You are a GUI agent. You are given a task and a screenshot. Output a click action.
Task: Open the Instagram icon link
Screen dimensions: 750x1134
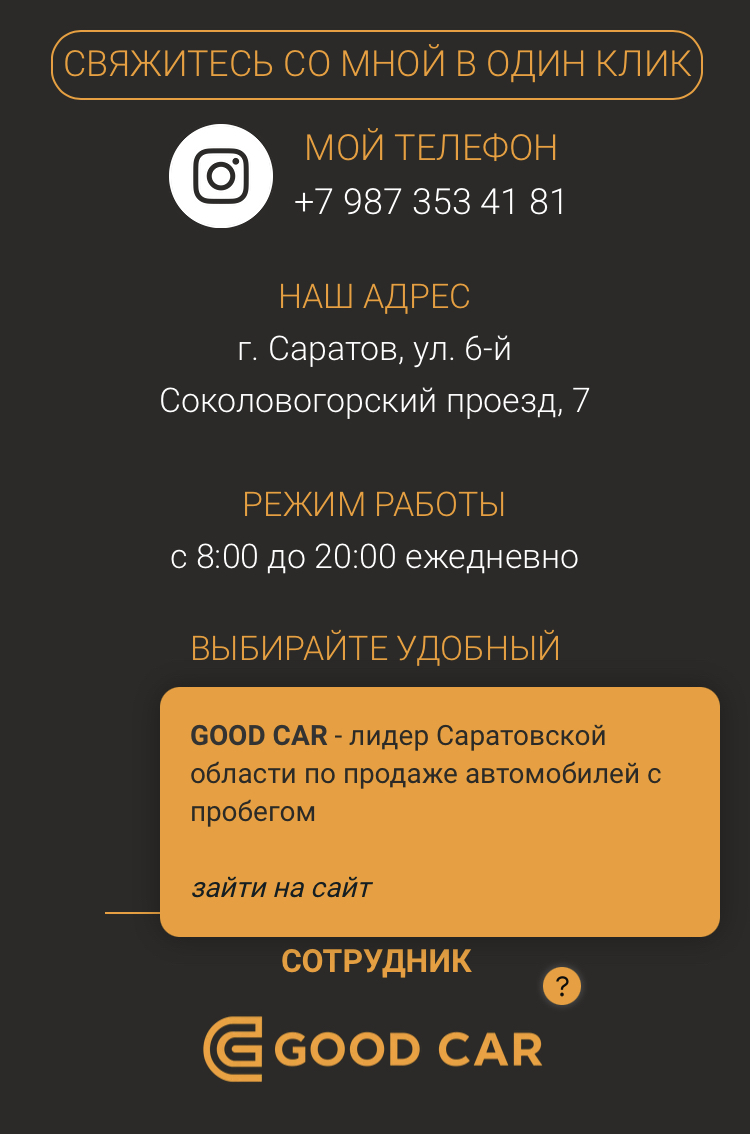(221, 176)
